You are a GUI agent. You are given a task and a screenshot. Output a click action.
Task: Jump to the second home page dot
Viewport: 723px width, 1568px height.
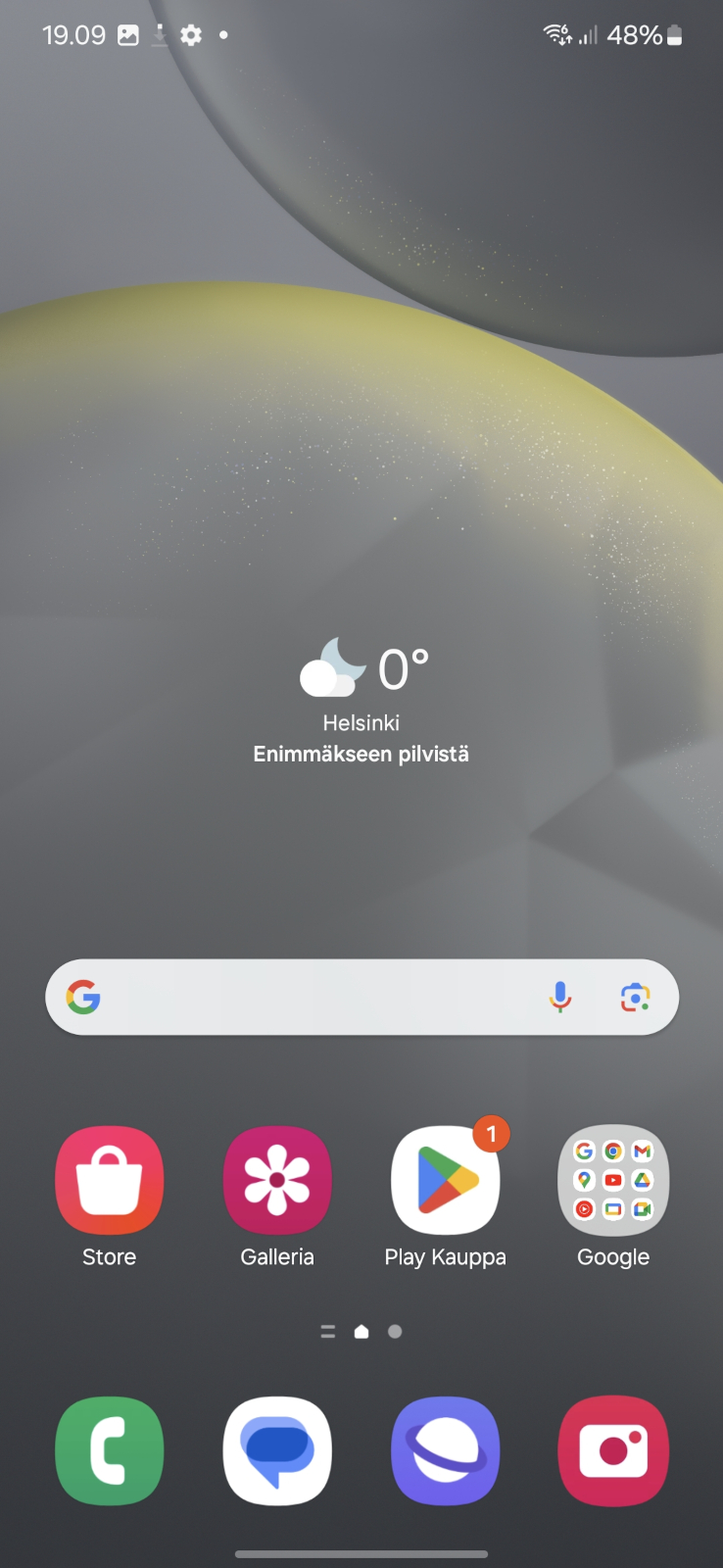click(395, 1332)
